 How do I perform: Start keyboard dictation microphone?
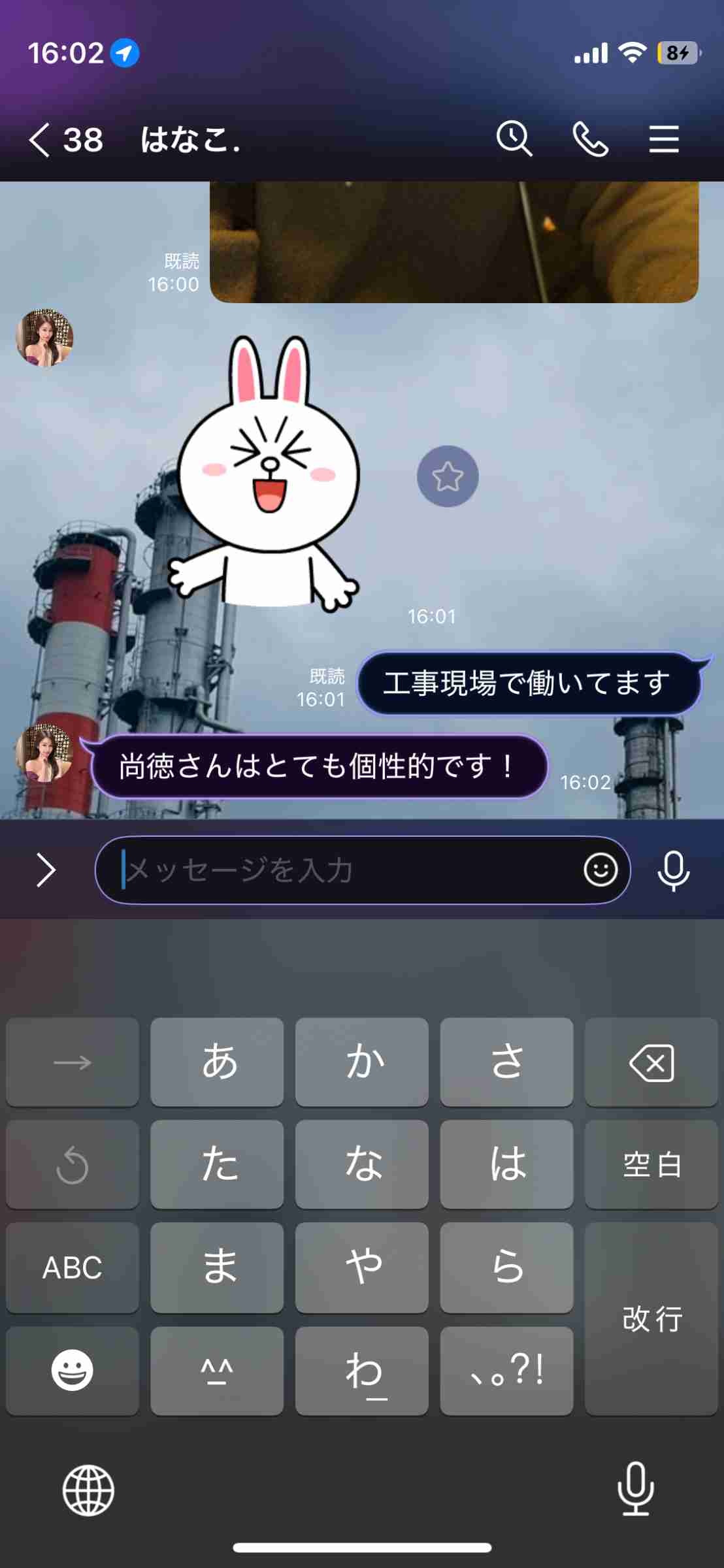pyautogui.click(x=635, y=1489)
